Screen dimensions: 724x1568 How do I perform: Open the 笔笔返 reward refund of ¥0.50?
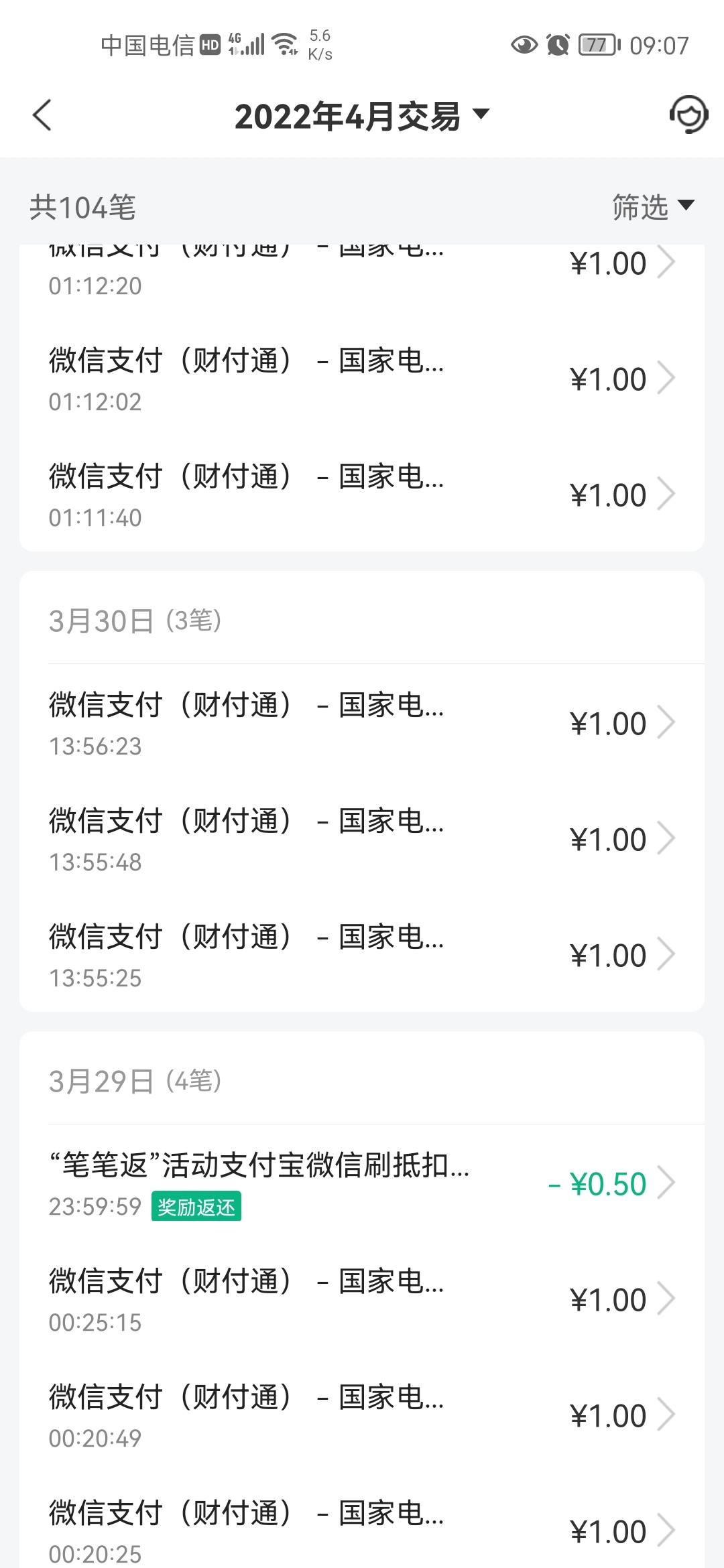coord(362,1183)
